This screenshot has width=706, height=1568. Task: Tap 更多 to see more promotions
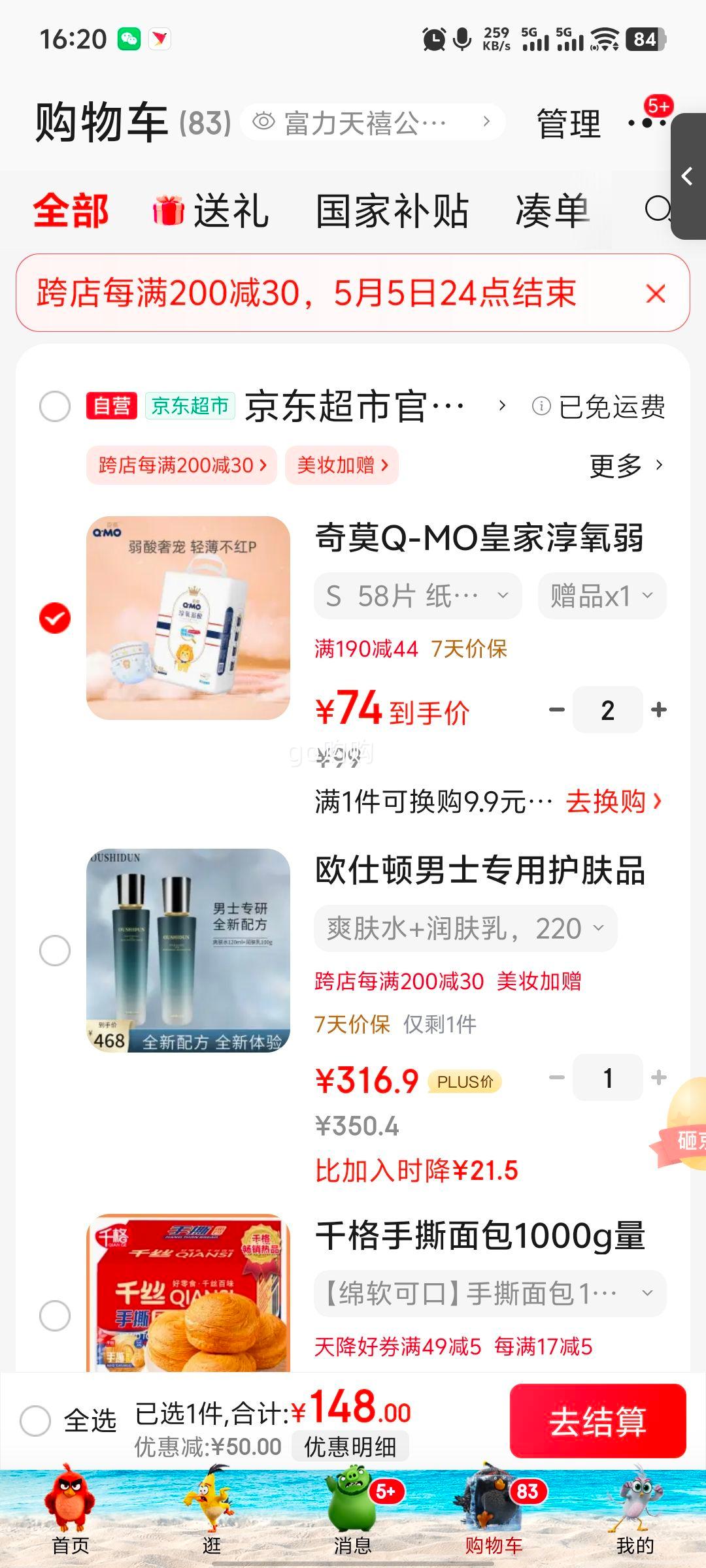tap(626, 465)
